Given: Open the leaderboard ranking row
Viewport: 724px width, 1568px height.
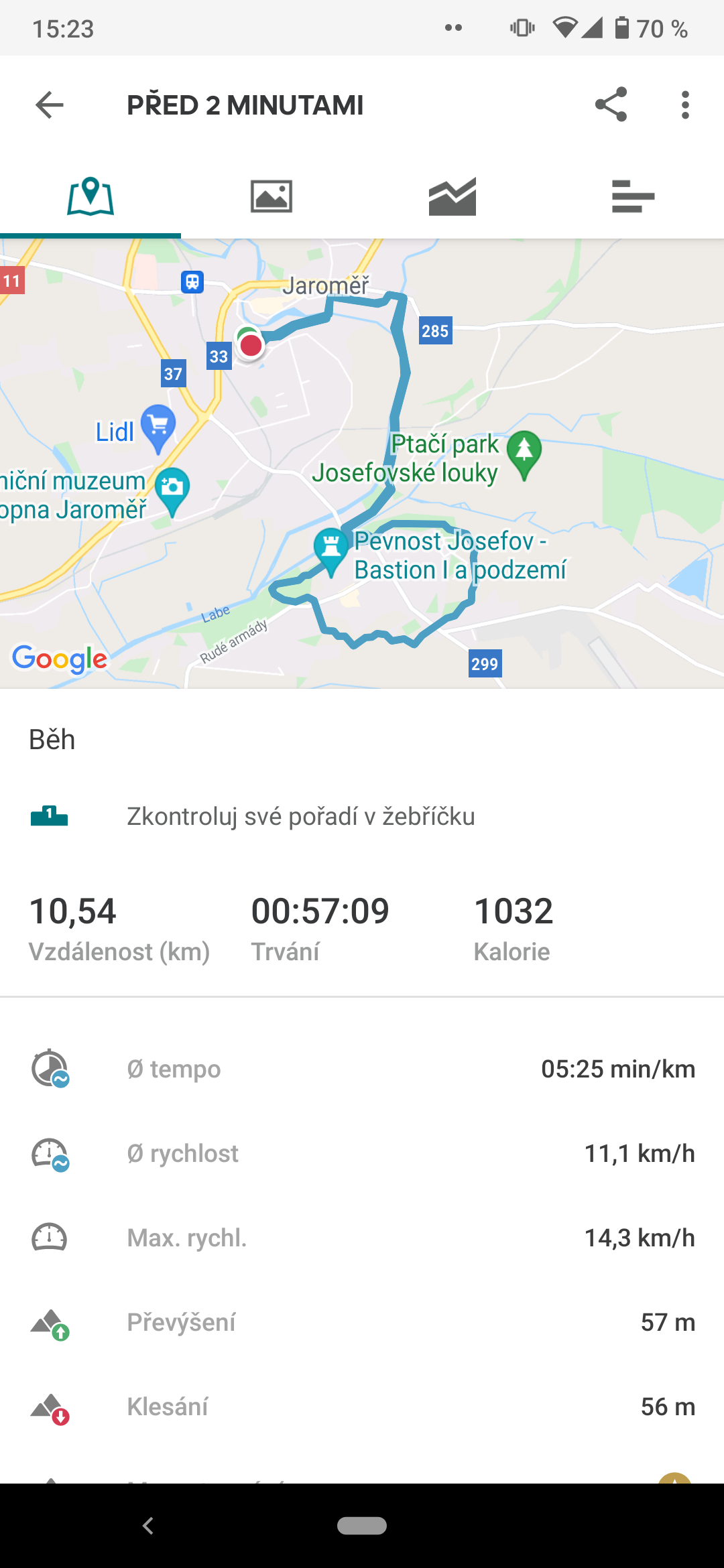Looking at the screenshot, I should (x=362, y=817).
